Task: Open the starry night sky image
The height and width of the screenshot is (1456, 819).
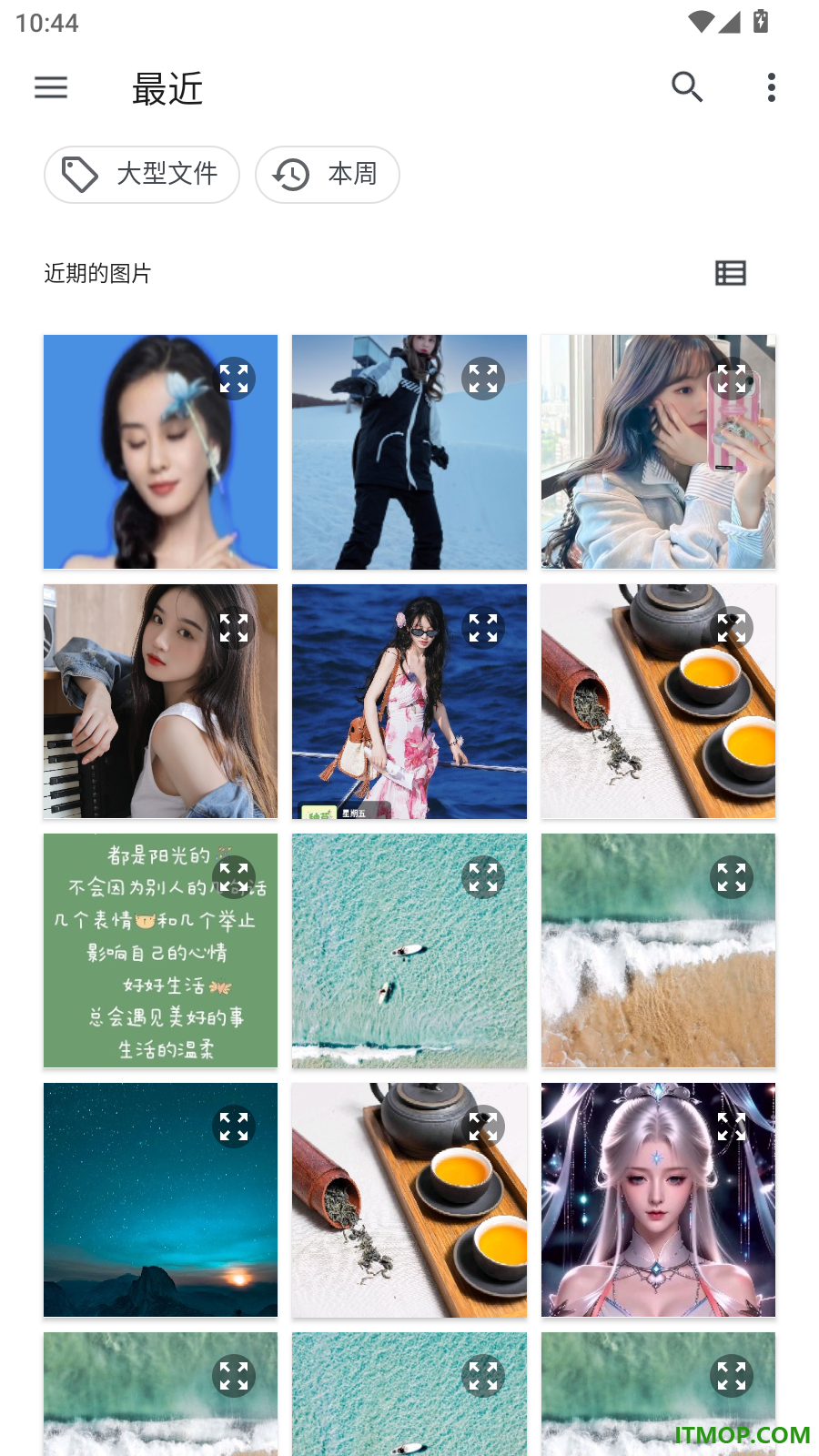Action: (x=160, y=1199)
